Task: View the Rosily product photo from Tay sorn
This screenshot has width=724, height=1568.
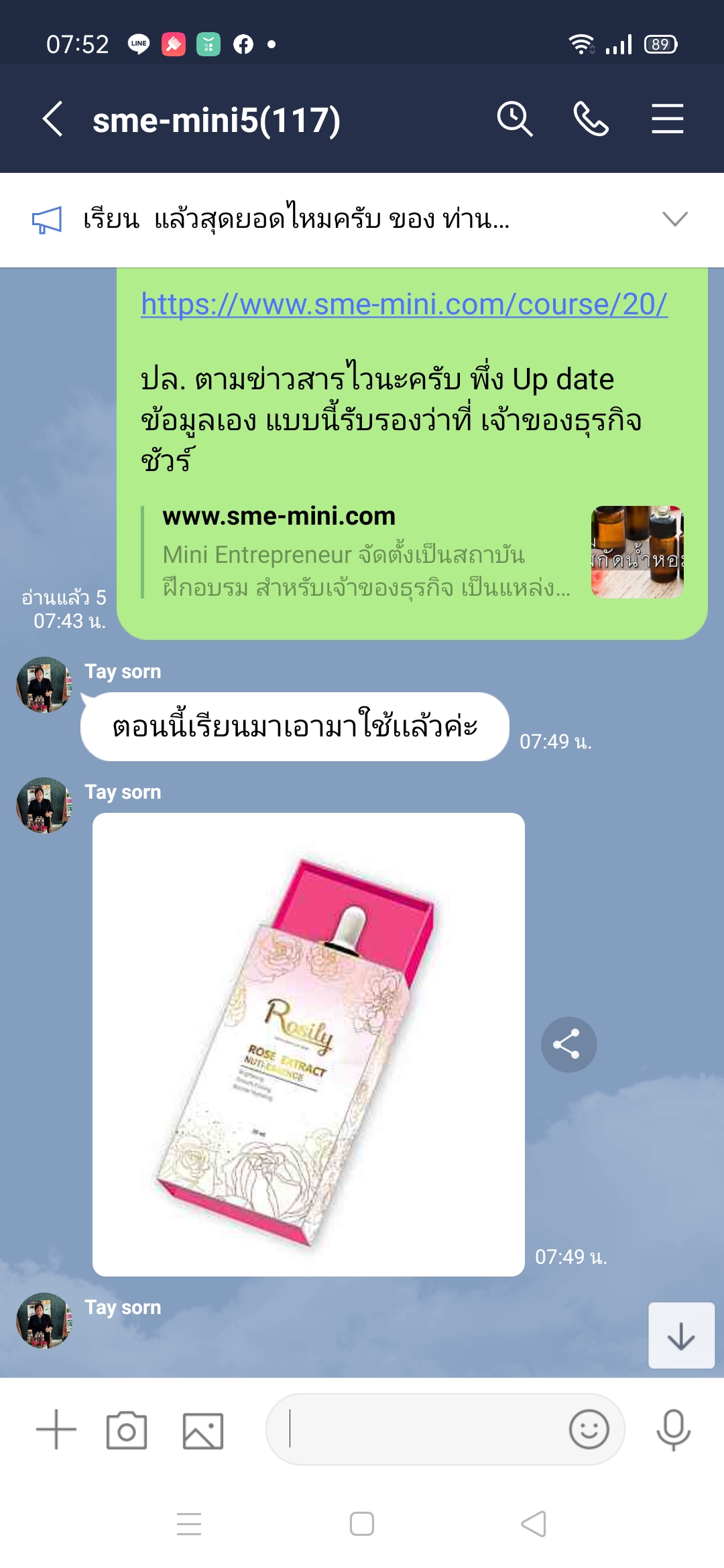Action: point(308,1044)
